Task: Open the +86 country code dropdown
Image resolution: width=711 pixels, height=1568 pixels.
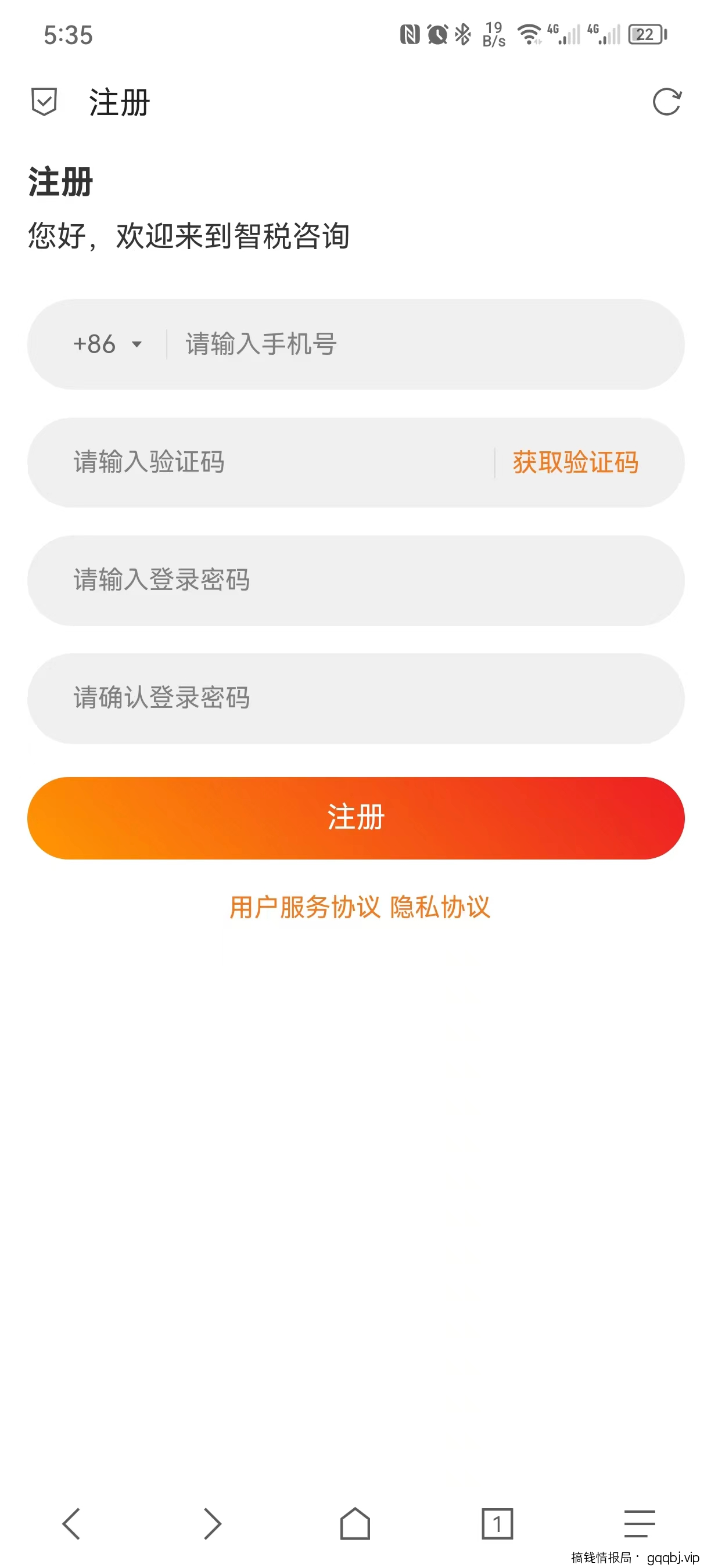Action: pos(107,344)
